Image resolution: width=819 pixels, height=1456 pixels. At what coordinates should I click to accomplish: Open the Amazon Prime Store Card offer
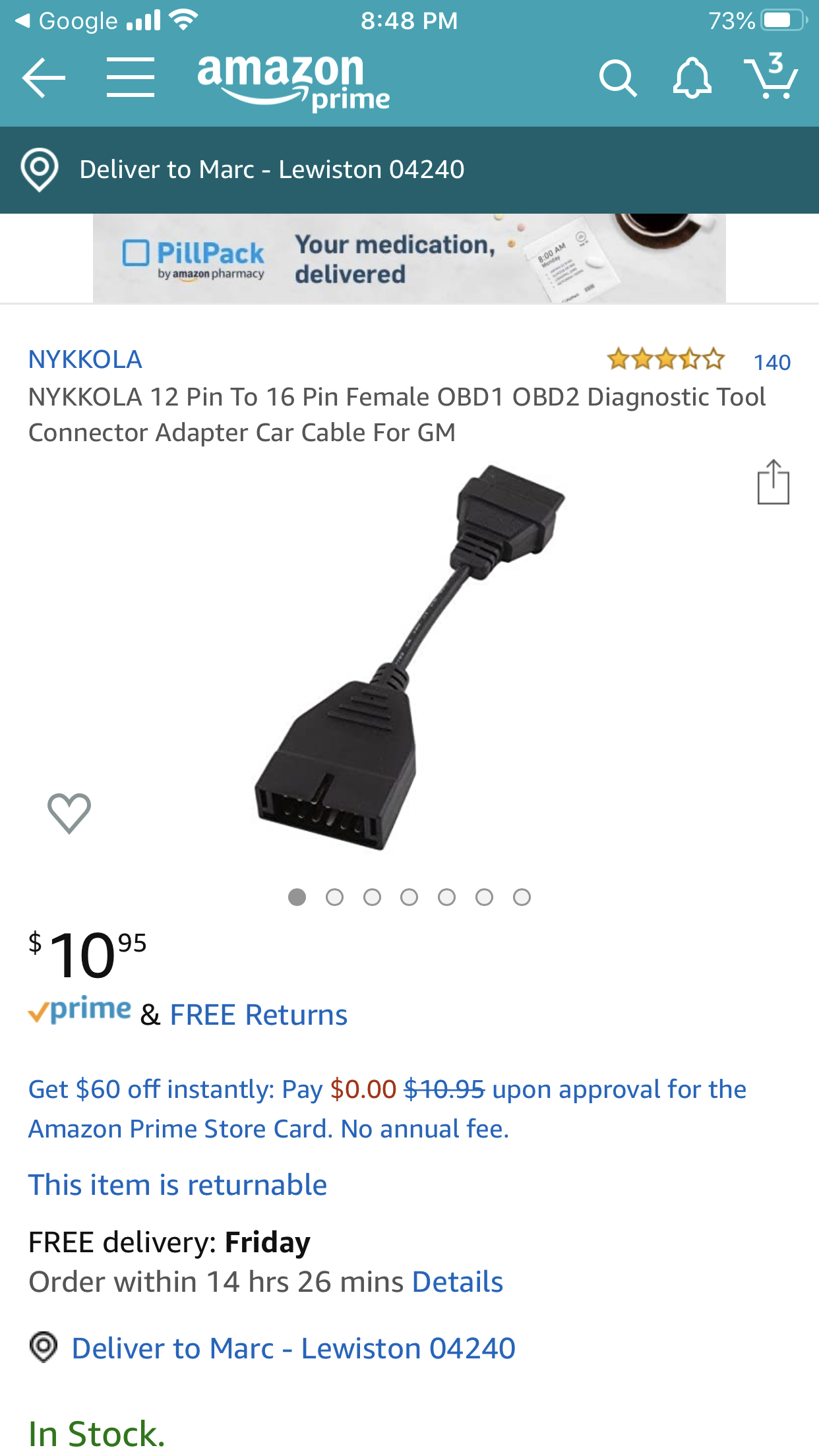[386, 1108]
